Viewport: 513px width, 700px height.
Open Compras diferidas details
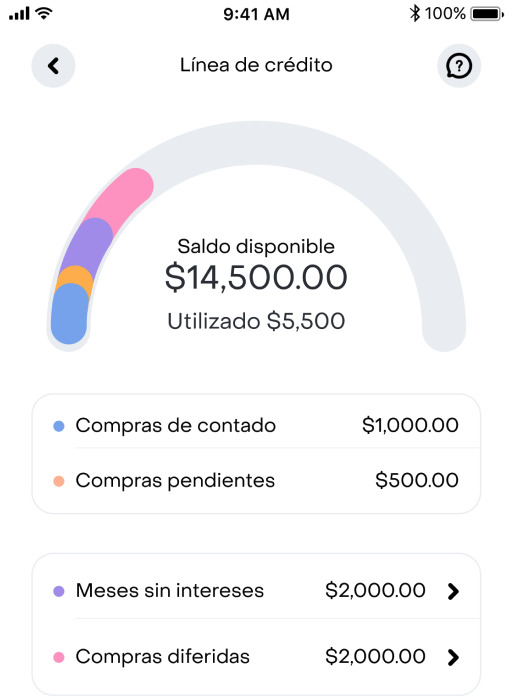[256, 656]
